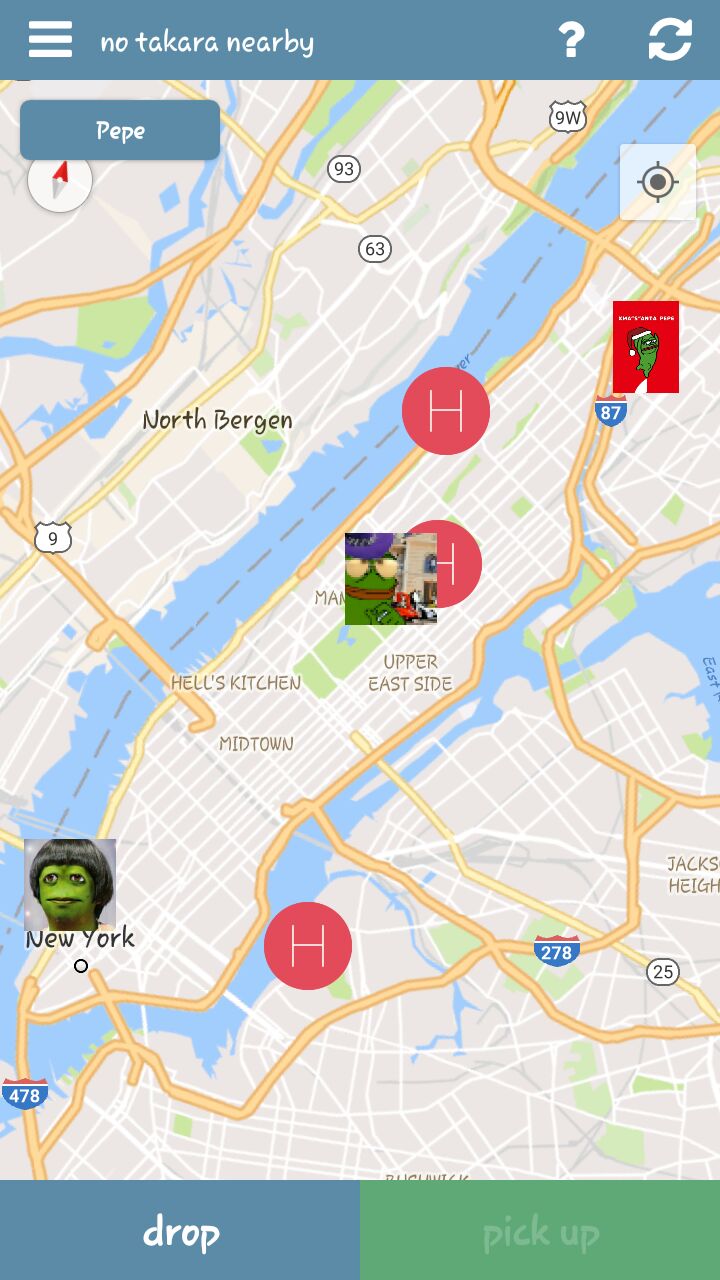Open the Pepe face marker above New York
The height and width of the screenshot is (1280, 720).
(70, 885)
